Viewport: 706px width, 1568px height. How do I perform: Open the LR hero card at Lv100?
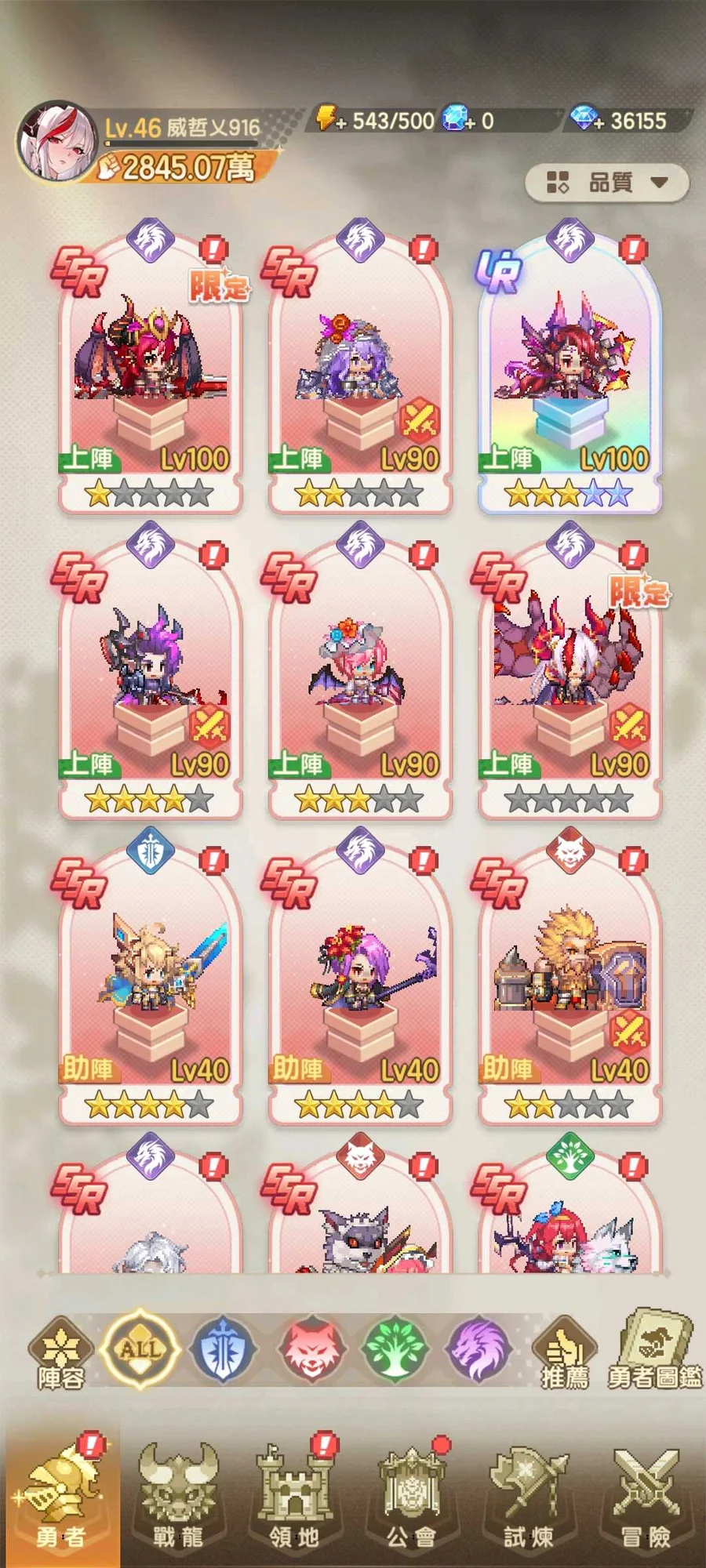click(x=570, y=372)
